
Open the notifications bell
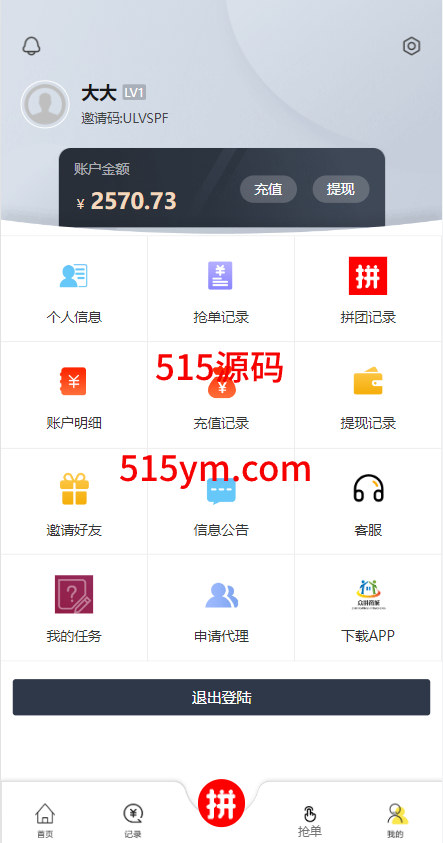[x=31, y=46]
